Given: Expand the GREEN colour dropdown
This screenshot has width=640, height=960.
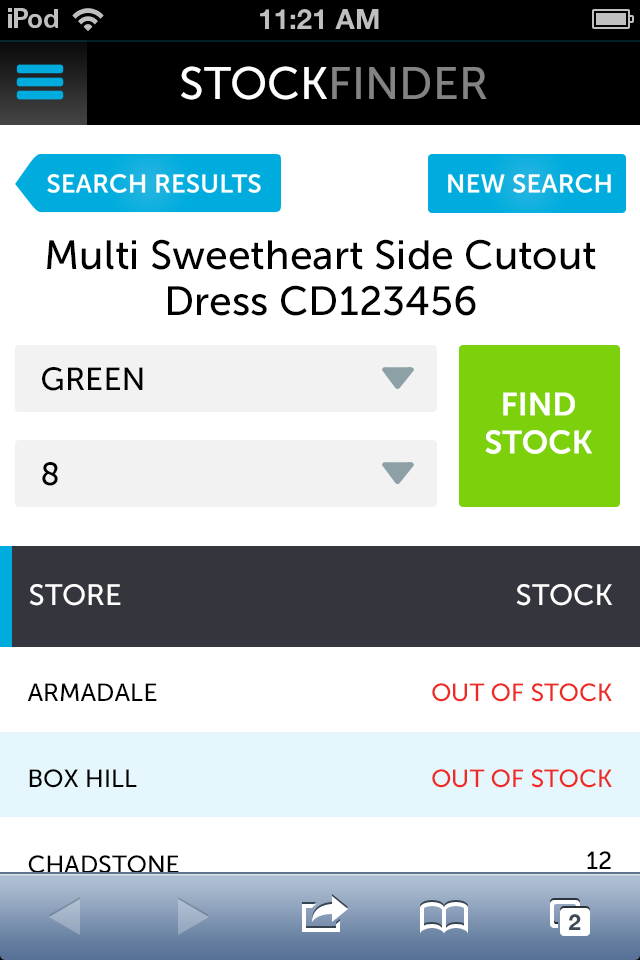Looking at the screenshot, I should coord(226,379).
